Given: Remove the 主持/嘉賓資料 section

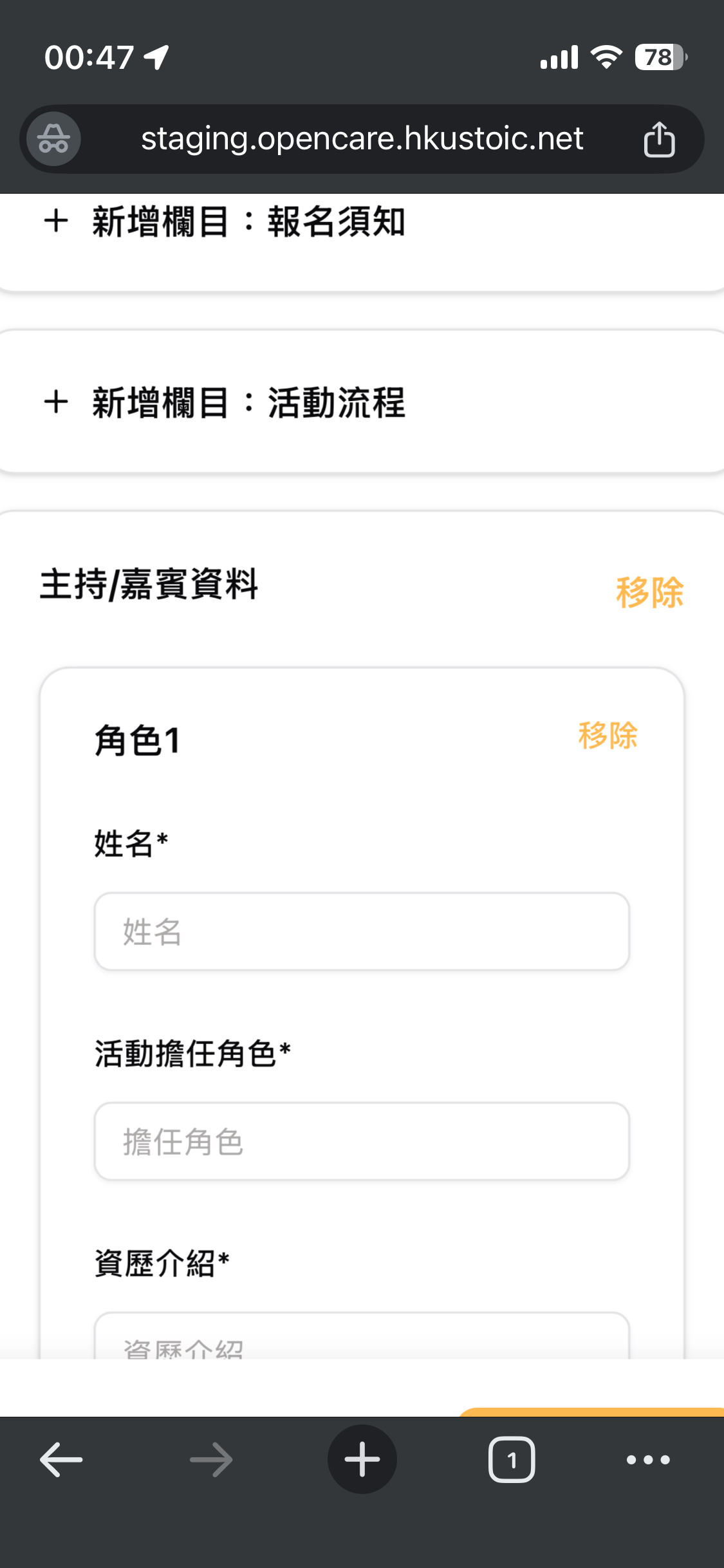Looking at the screenshot, I should (x=649, y=592).
